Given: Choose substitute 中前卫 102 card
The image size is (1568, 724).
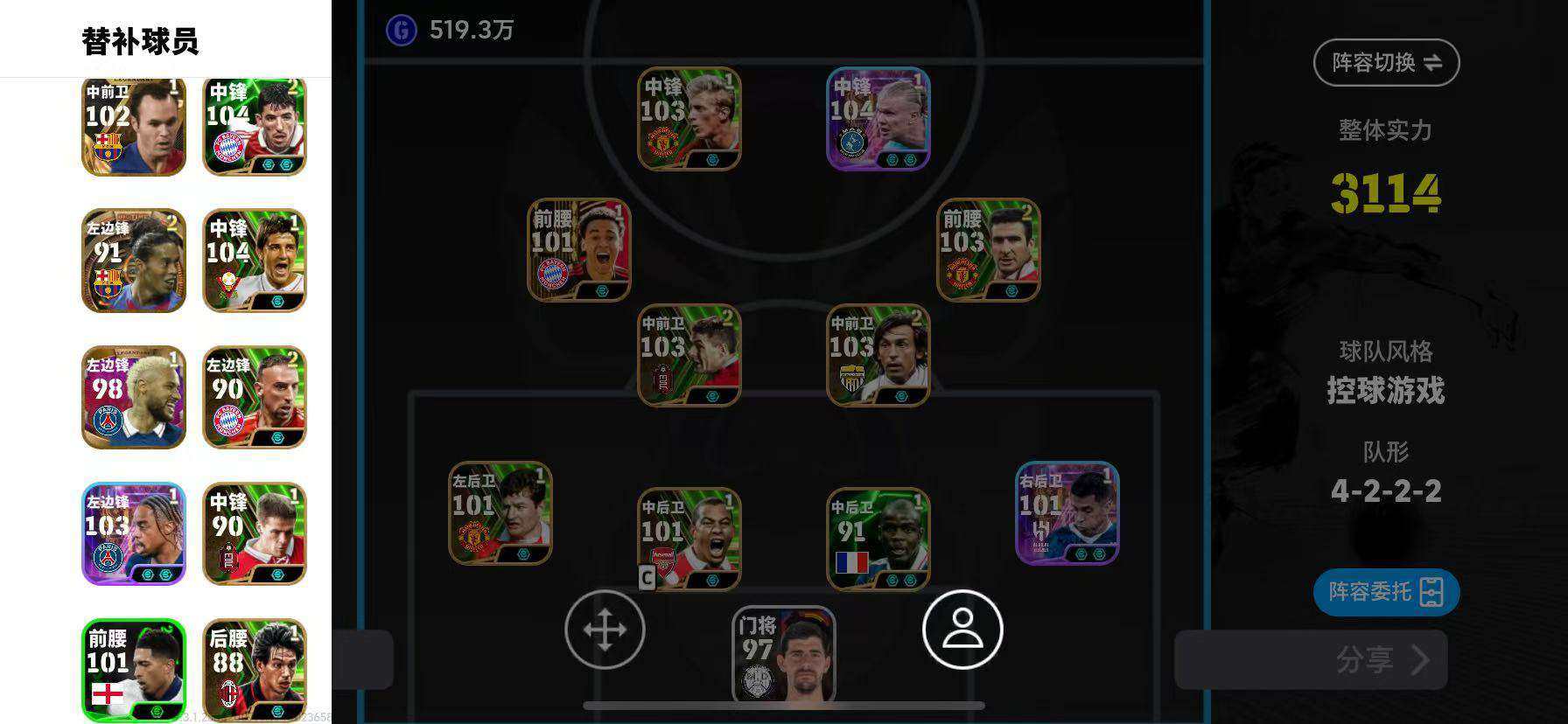Looking at the screenshot, I should (134, 126).
